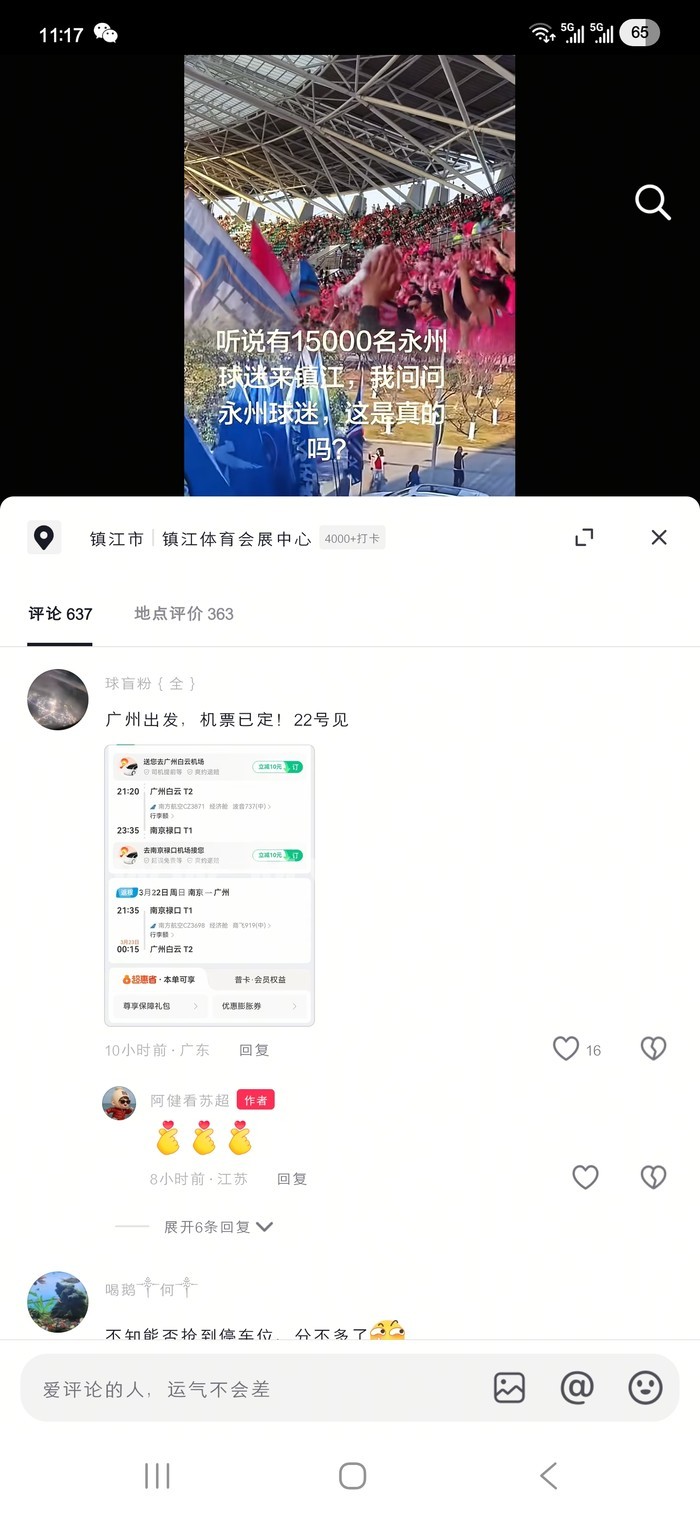Attach an image to your comment
The image size is (700, 1517).
pos(509,1387)
